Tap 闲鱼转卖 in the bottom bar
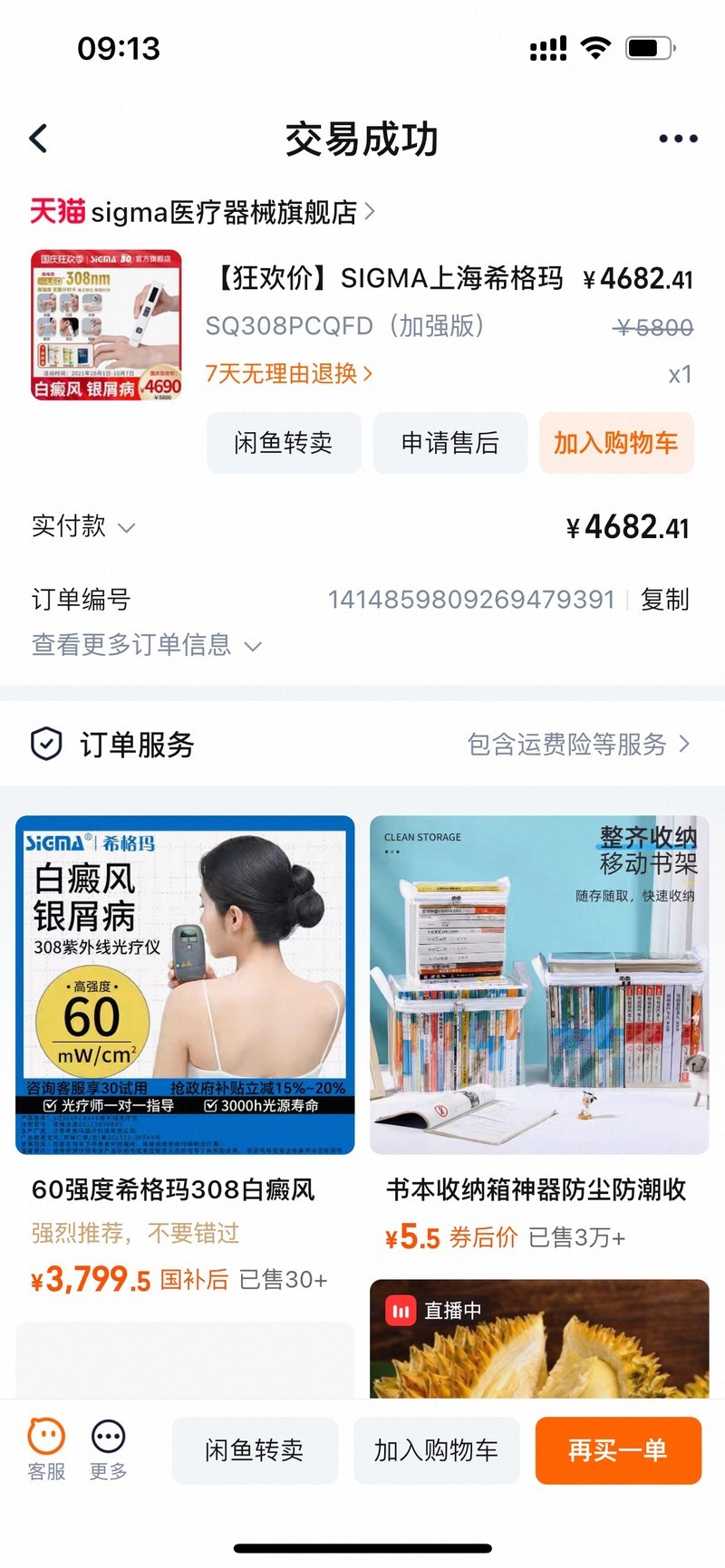Viewport: 725px width, 1568px height. [x=255, y=1450]
